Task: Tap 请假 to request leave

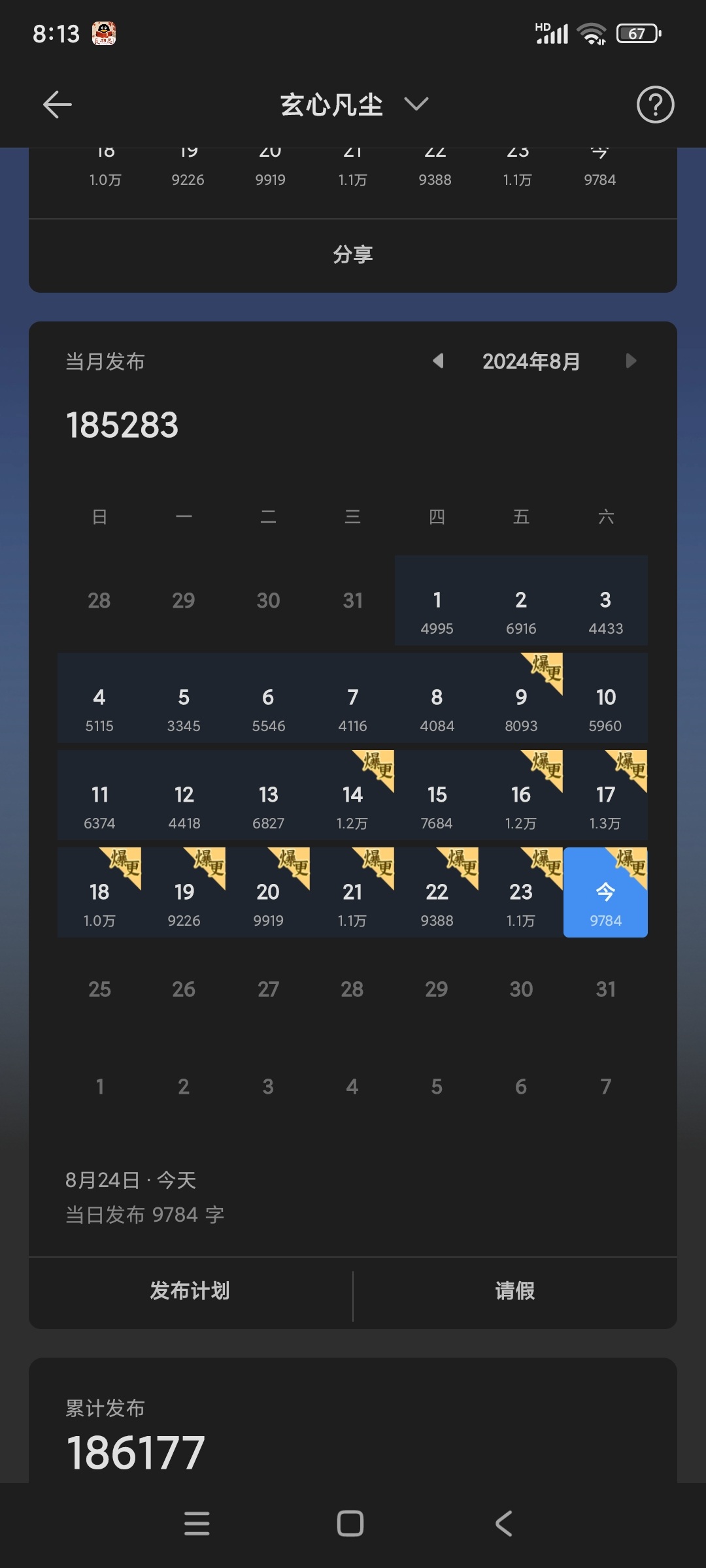Action: (x=515, y=1291)
